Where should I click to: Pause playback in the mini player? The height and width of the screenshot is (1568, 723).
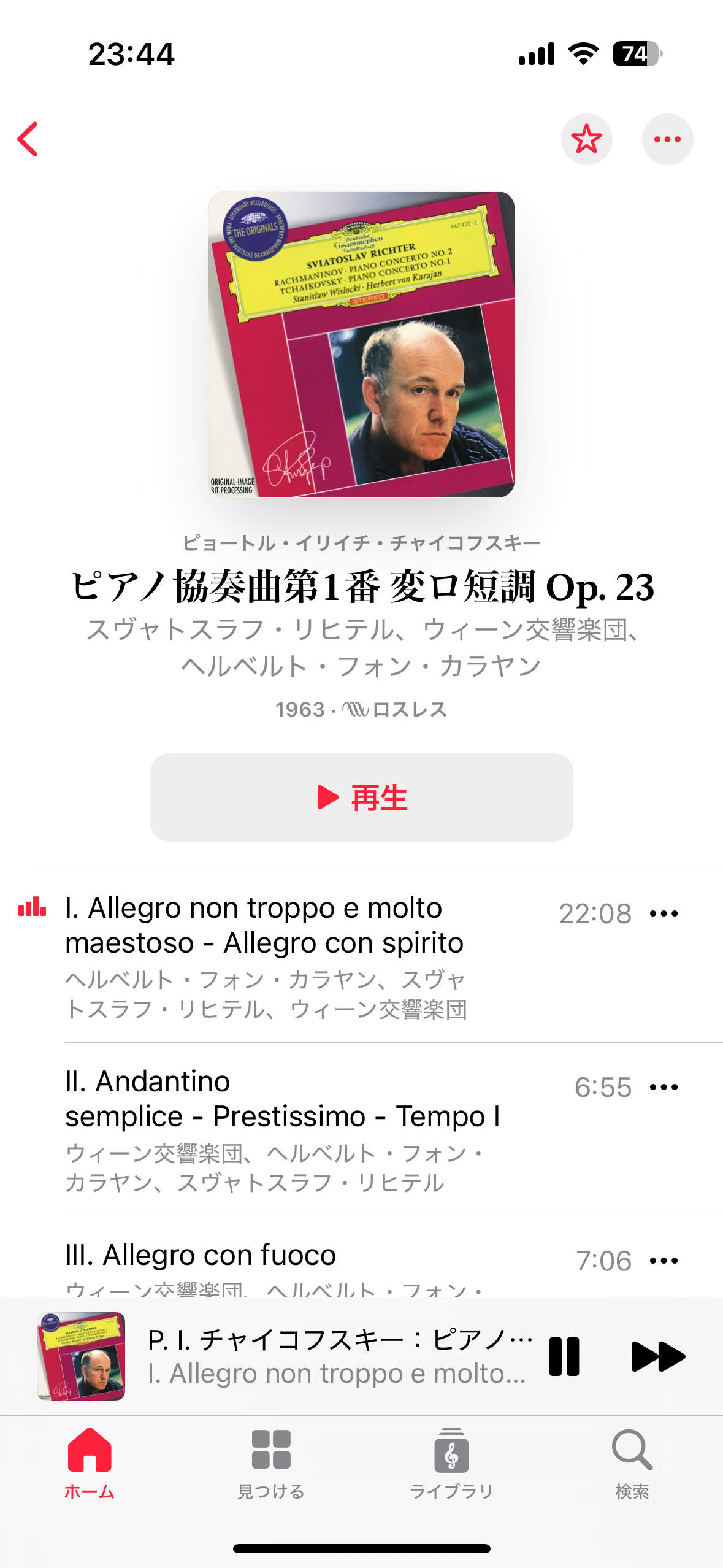pyautogui.click(x=564, y=1356)
